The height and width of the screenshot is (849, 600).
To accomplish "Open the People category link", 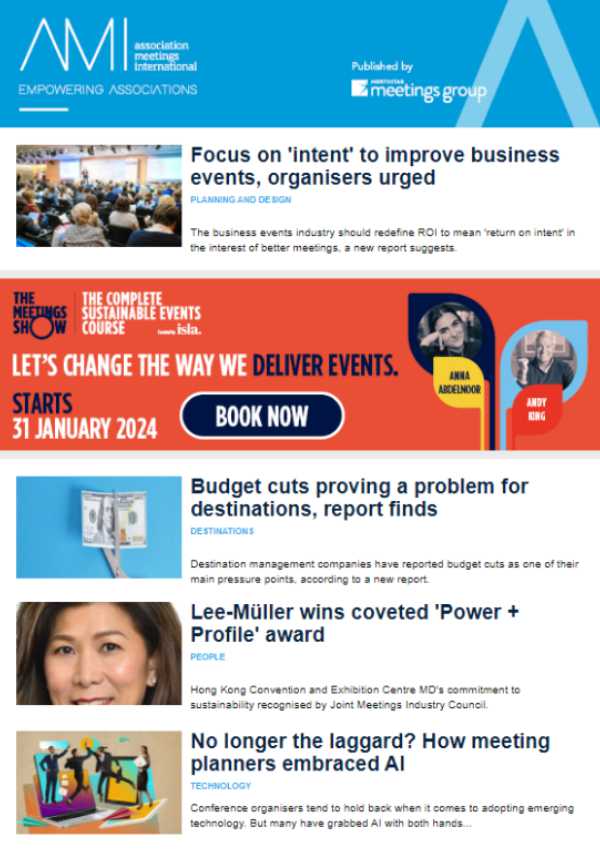I will pos(208,657).
